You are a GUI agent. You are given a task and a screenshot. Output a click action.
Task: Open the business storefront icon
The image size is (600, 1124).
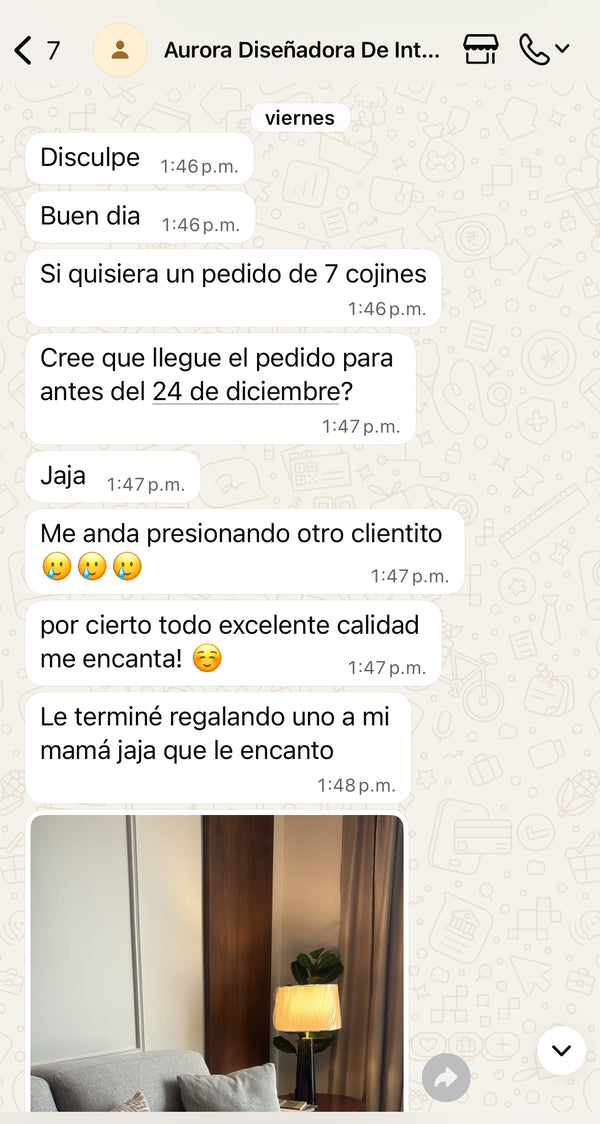[x=481, y=49]
